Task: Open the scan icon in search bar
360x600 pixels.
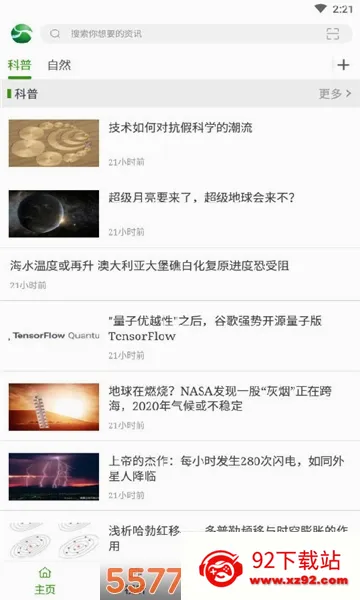Action: 332,34
